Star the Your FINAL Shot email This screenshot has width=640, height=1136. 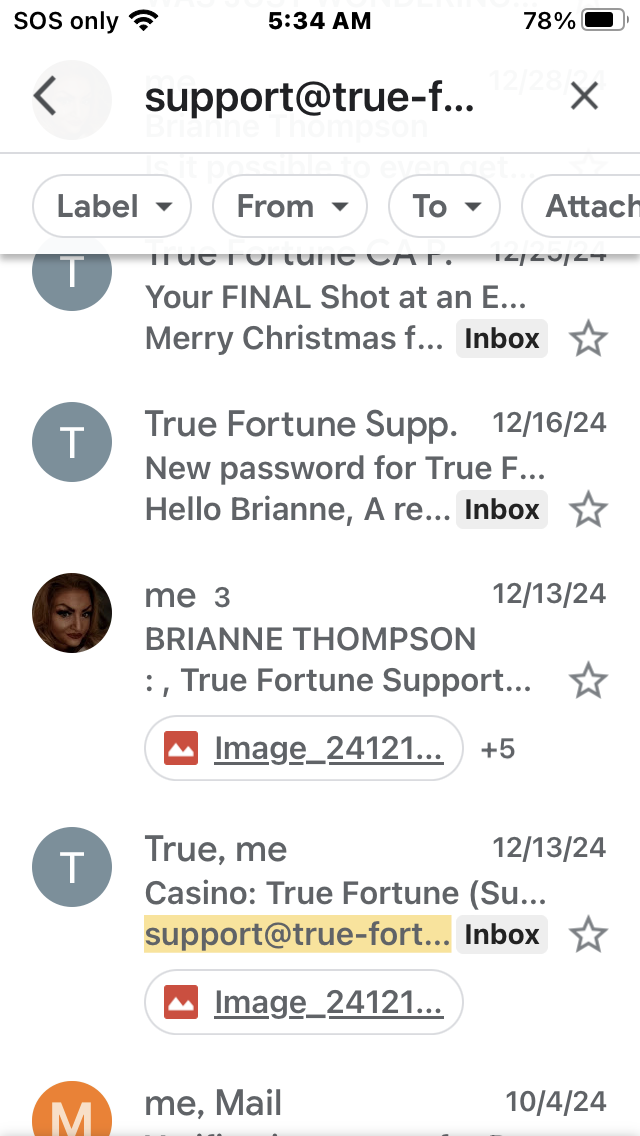pos(588,339)
